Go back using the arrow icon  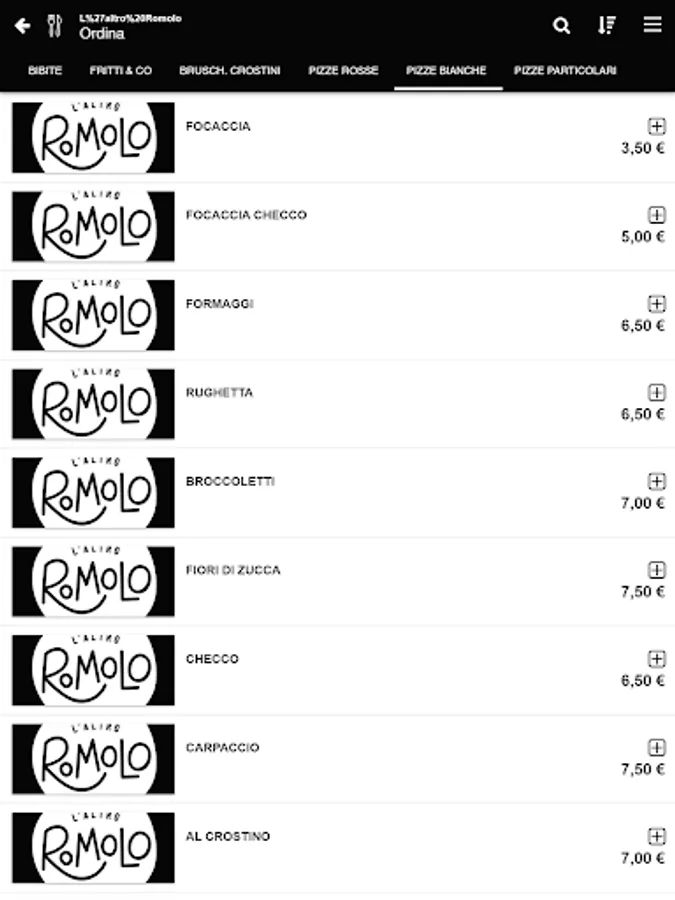22,26
